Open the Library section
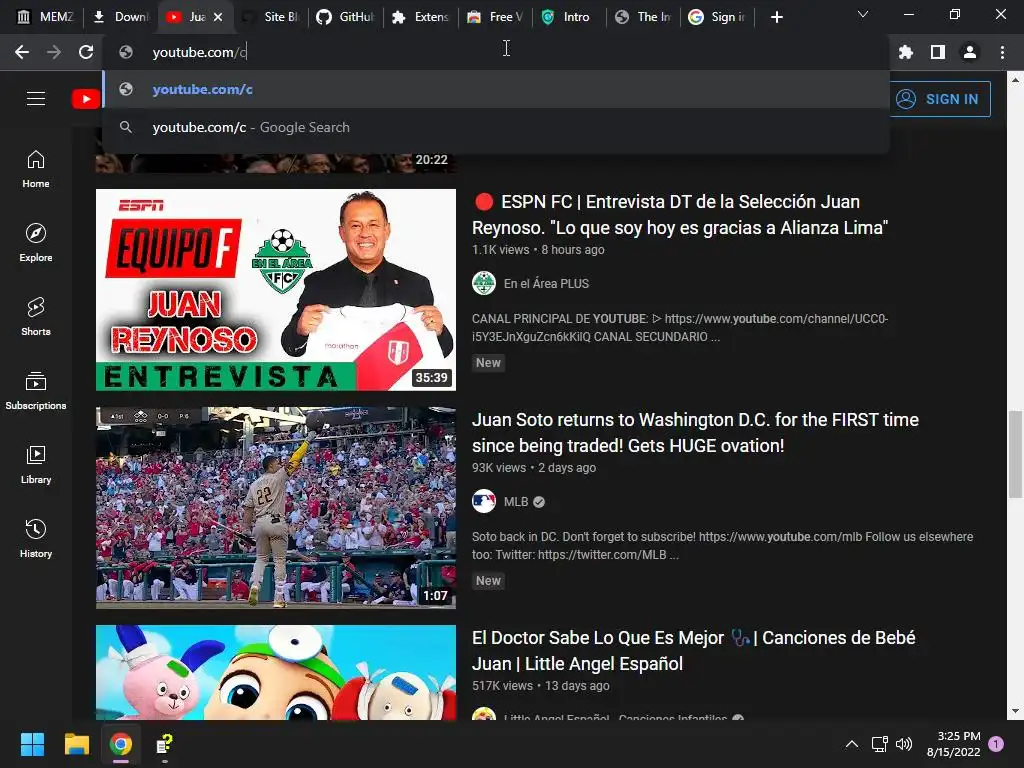This screenshot has height=768, width=1024. coord(36,464)
